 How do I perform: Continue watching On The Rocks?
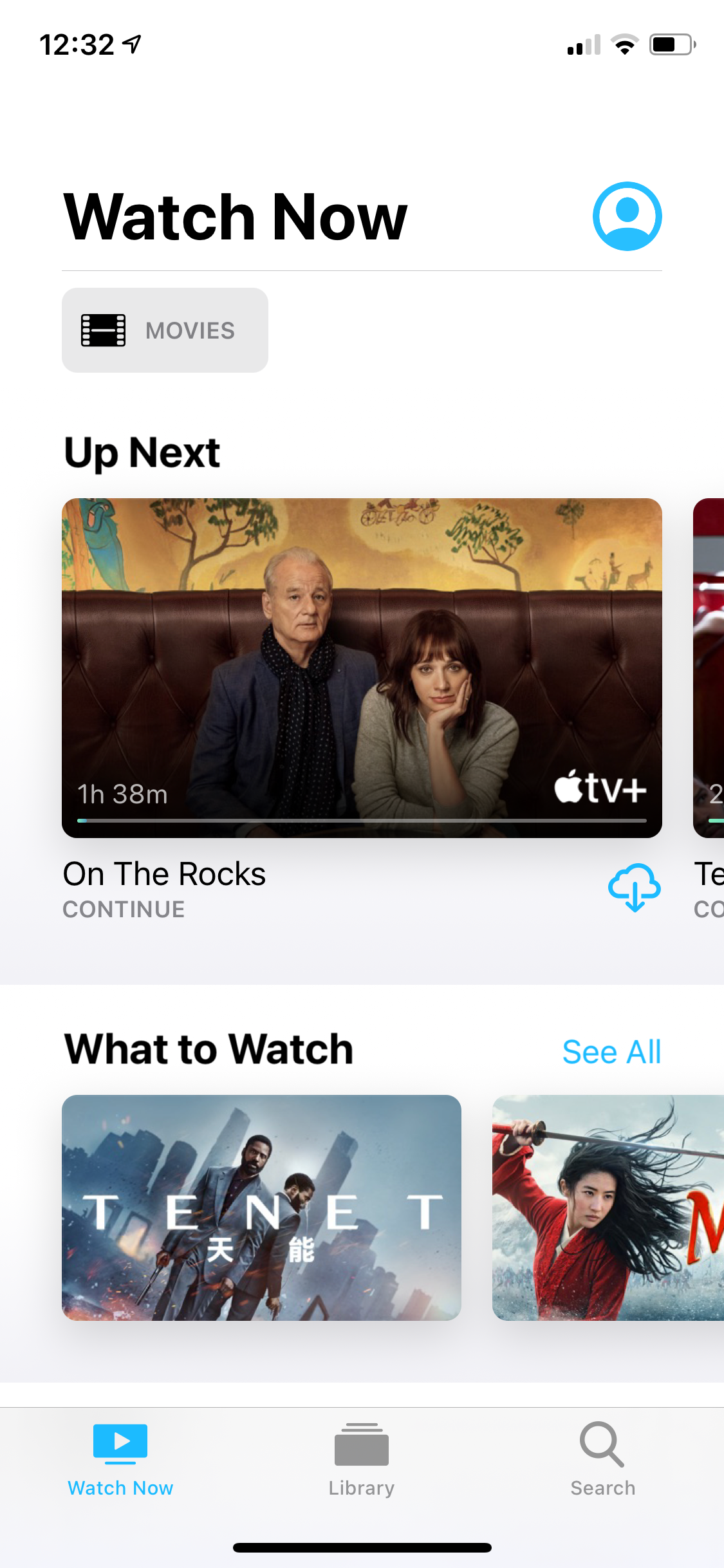[362, 667]
